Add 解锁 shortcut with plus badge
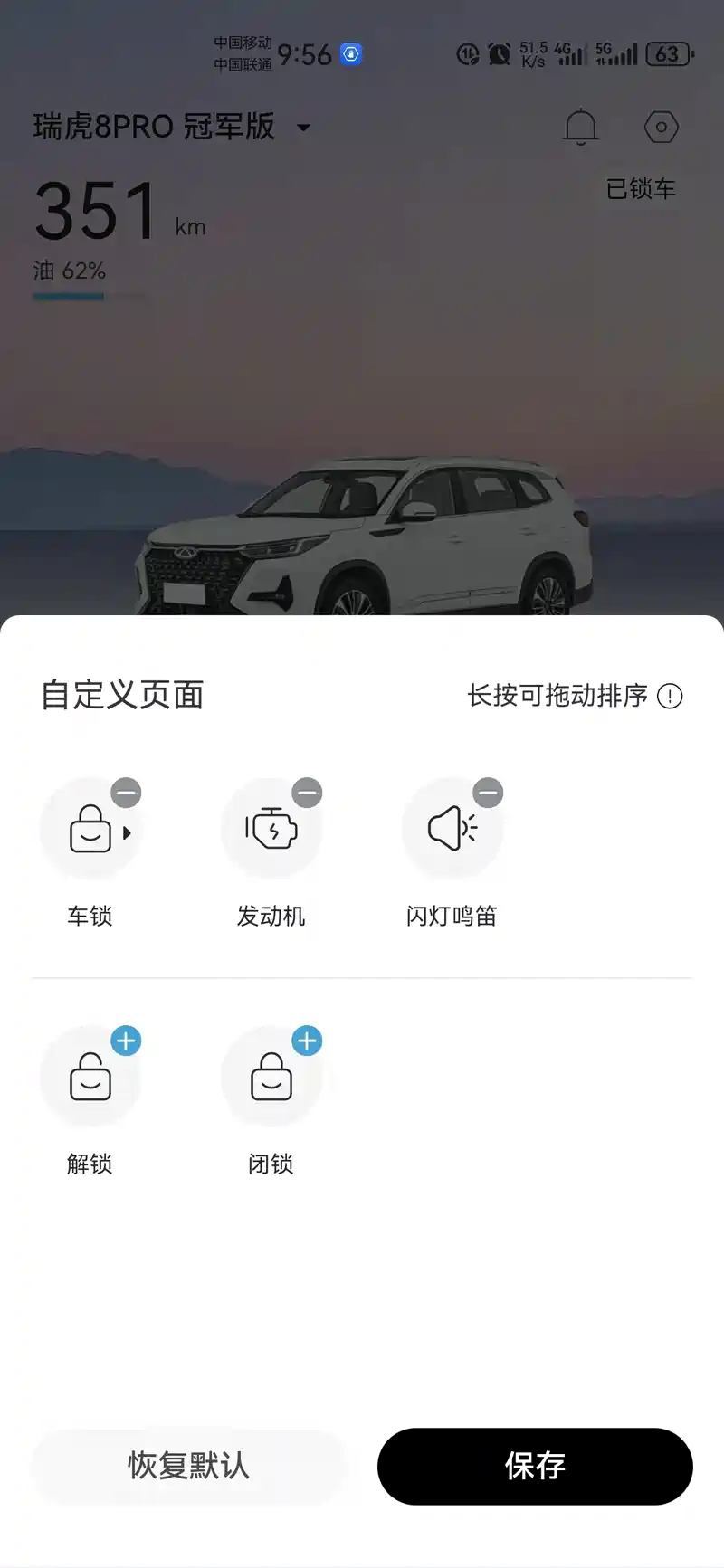Viewport: 724px width, 1568px height. coord(126,1041)
